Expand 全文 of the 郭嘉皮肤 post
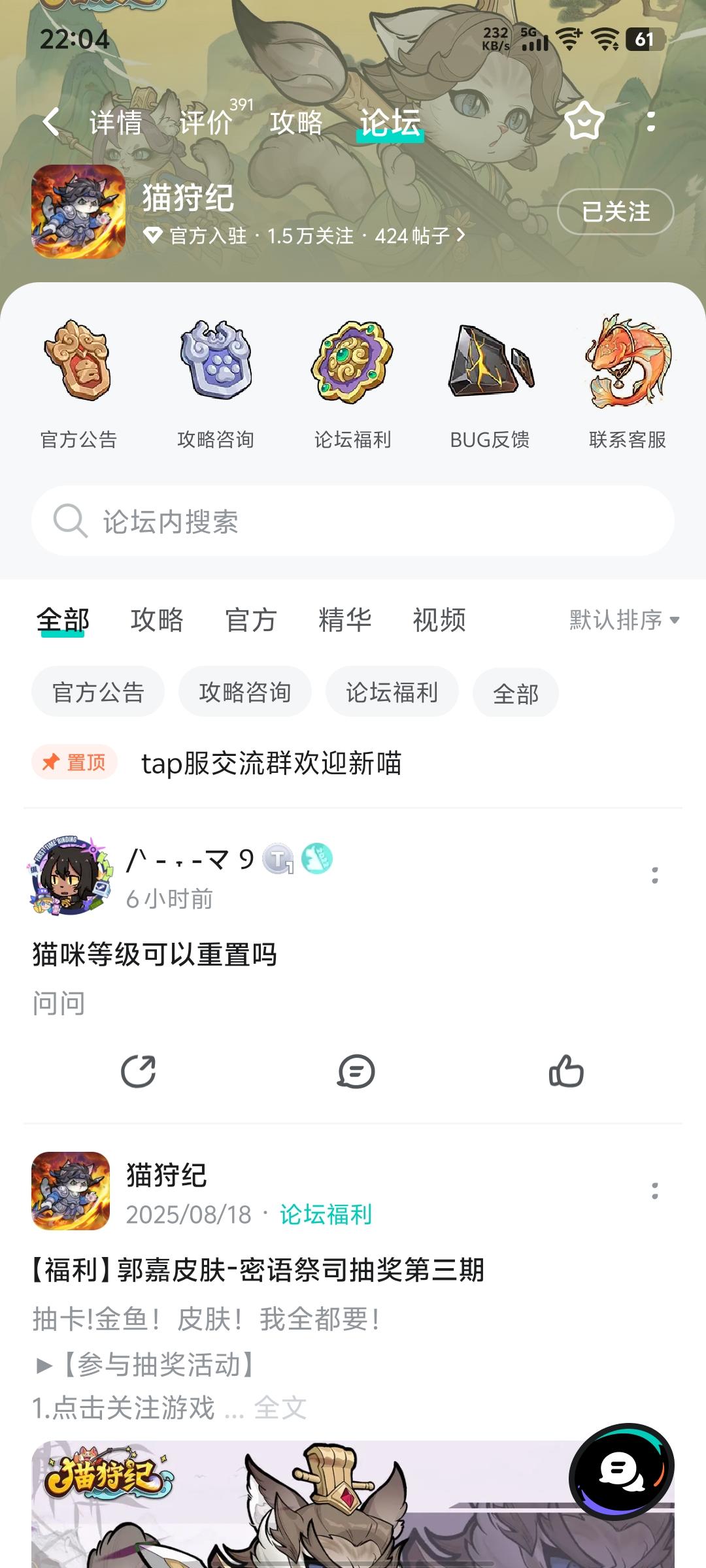Screen dimensions: 706x1568 pyautogui.click(x=280, y=1408)
